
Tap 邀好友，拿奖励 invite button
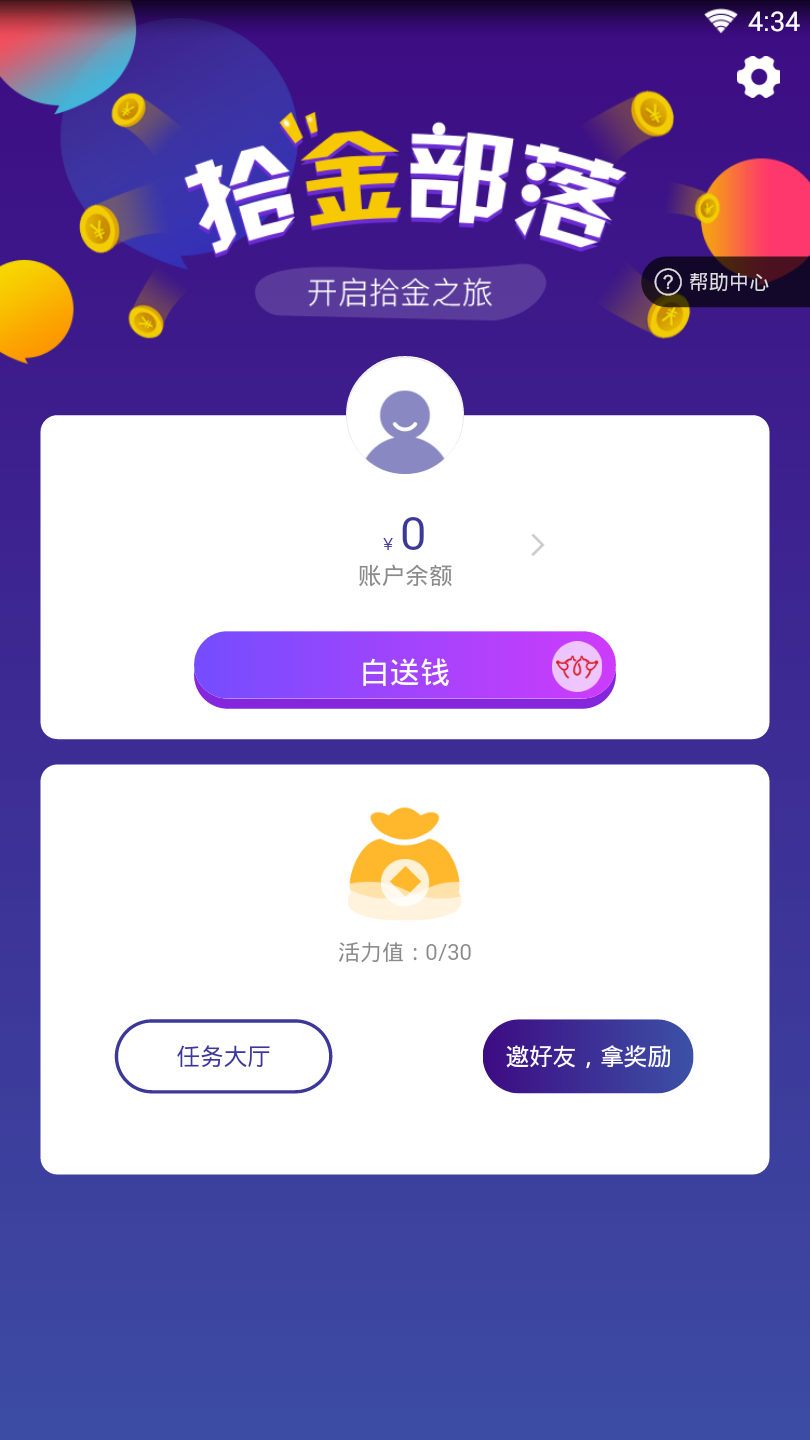588,1056
